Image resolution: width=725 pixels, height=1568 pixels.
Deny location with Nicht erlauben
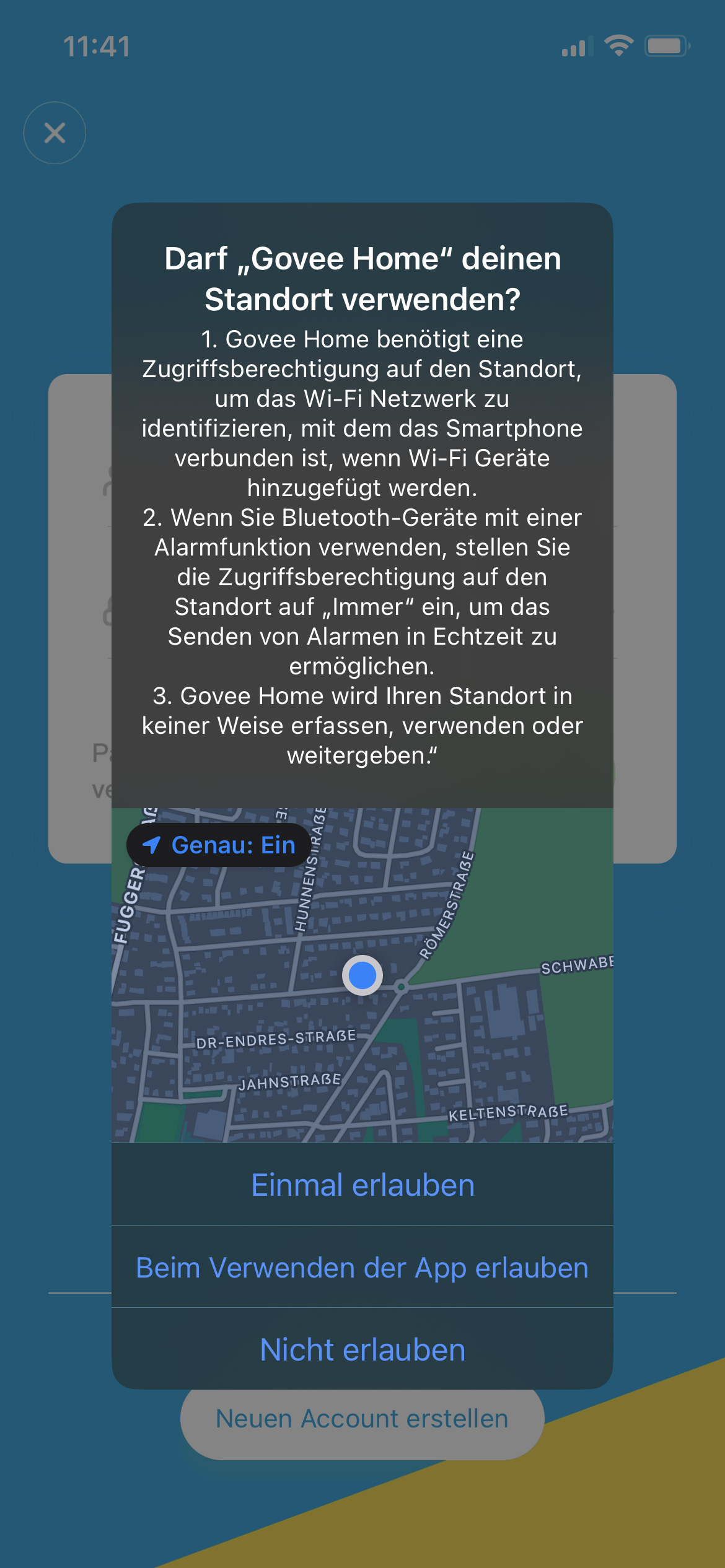pos(362,1349)
